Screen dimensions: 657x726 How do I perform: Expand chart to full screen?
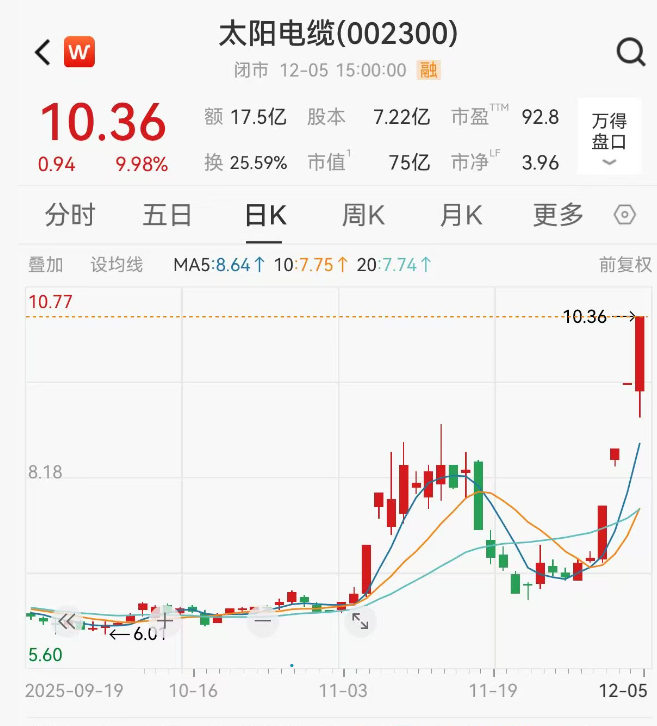(x=360, y=621)
